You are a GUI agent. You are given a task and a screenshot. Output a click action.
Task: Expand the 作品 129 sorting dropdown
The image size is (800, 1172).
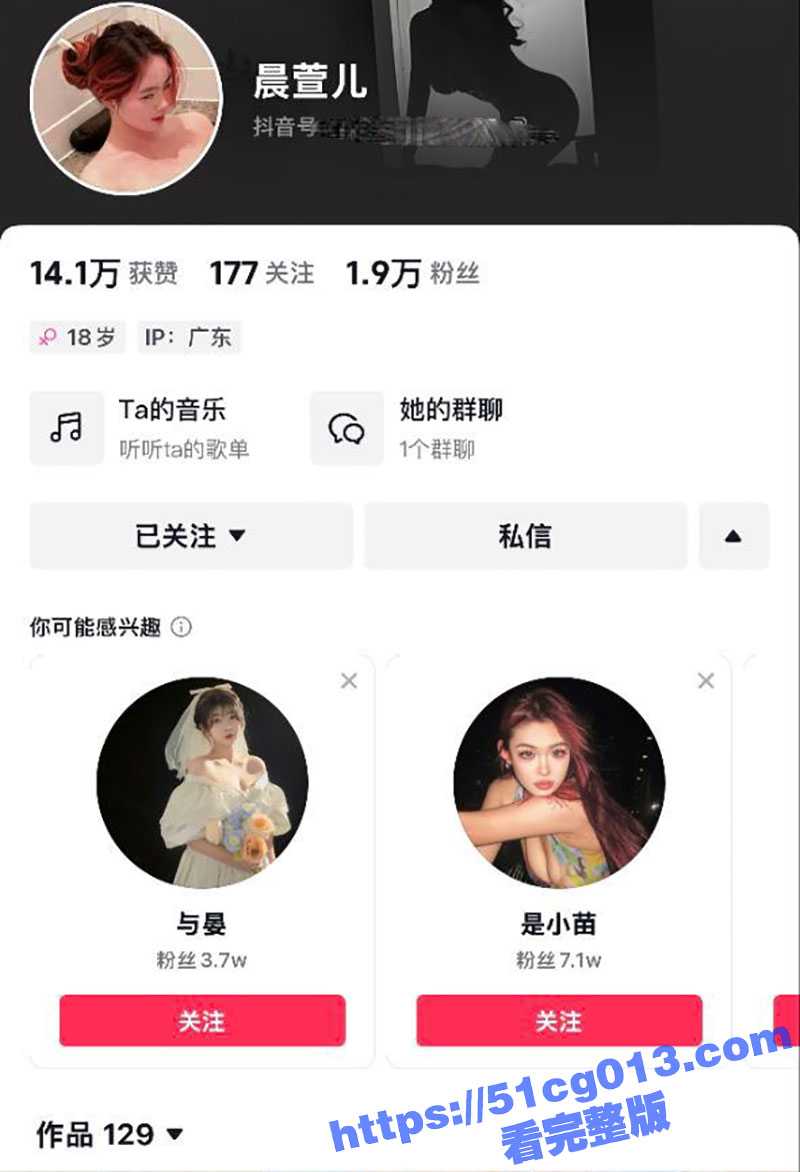click(173, 1134)
